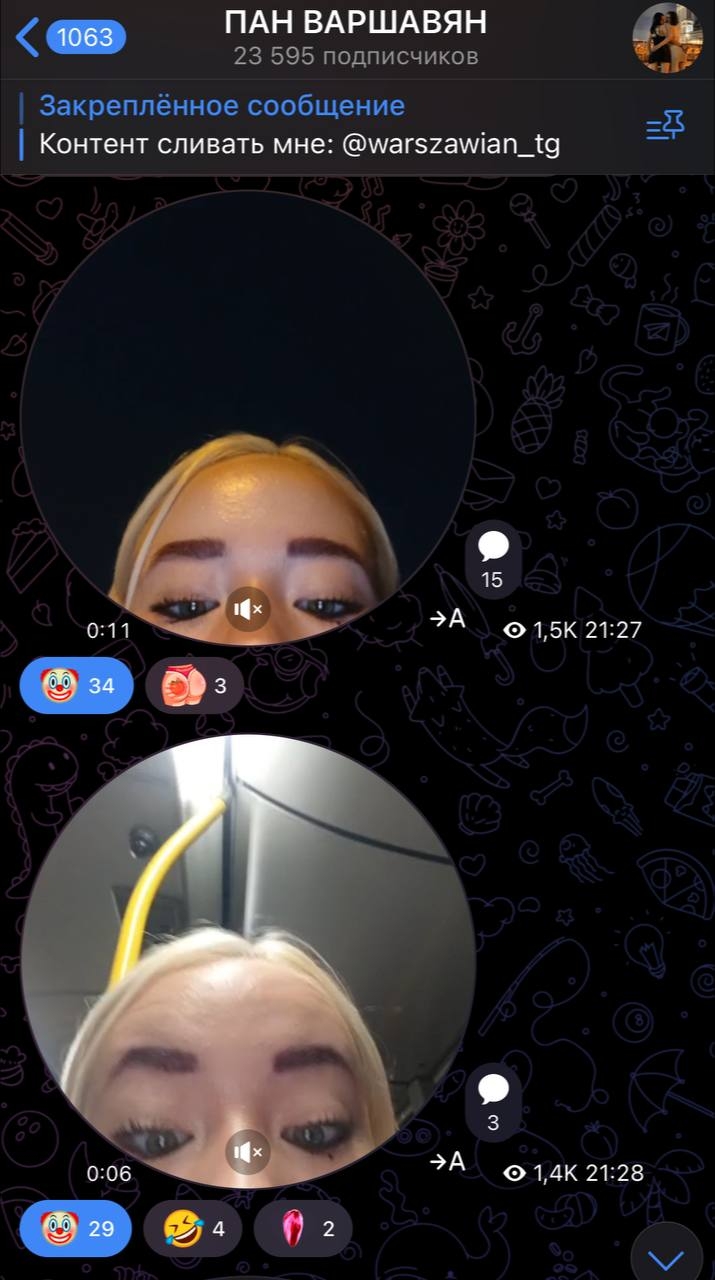
Task: Show the pinned messages list icon
Action: click(665, 126)
